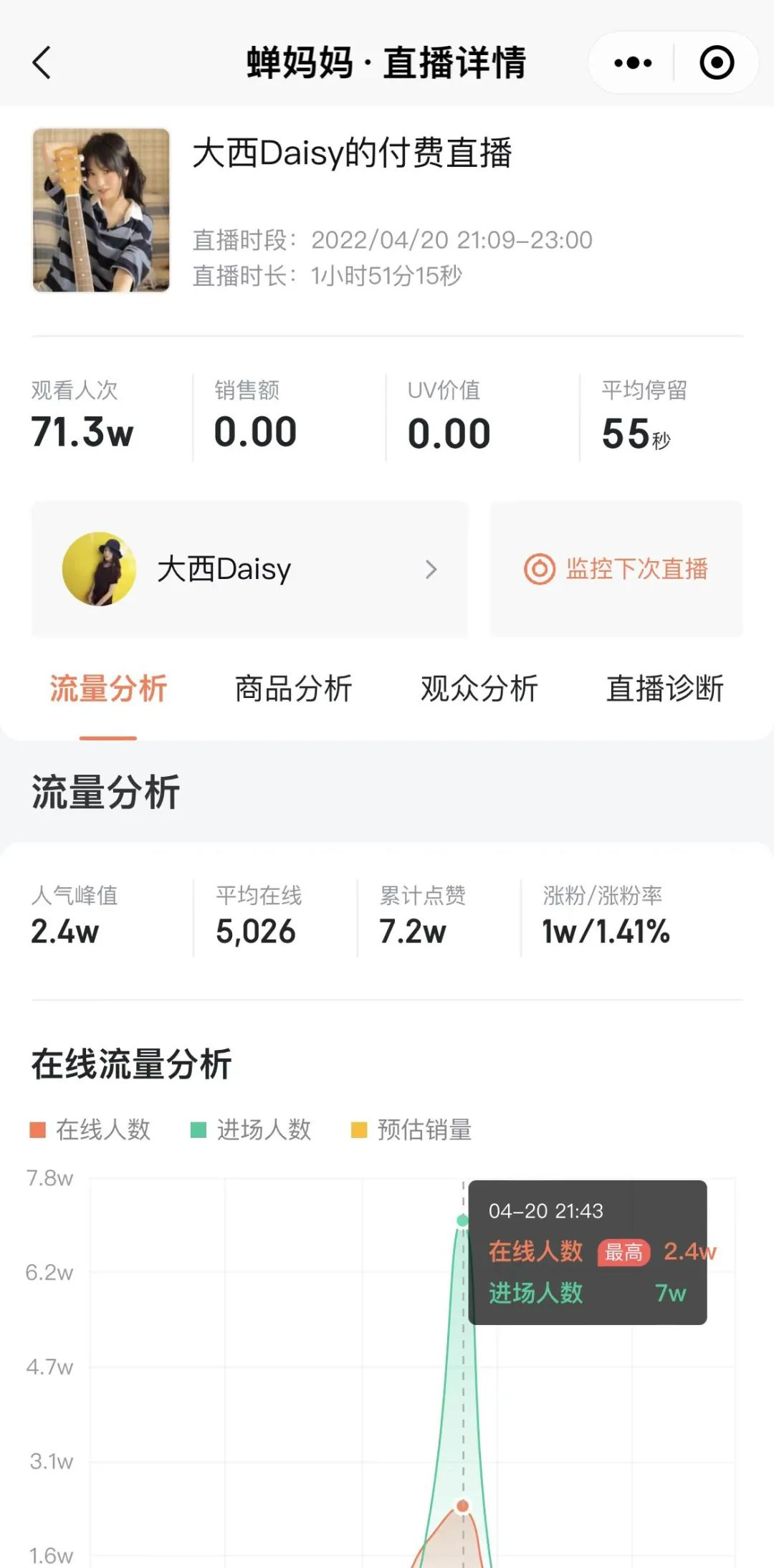774x1568 pixels.
Task: Switch to the 商品分析 tab
Action: [294, 689]
